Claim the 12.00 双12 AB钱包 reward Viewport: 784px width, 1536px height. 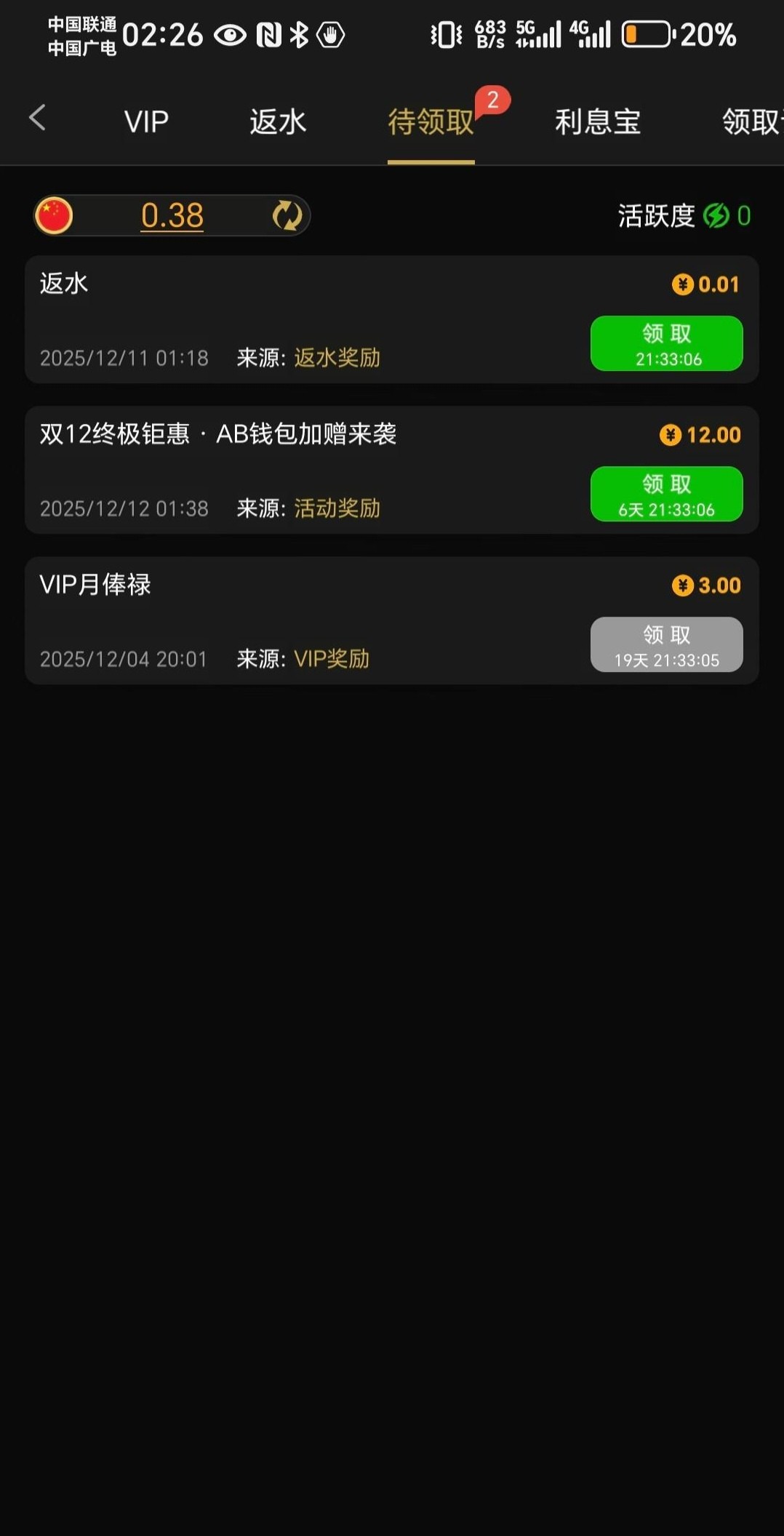pyautogui.click(x=666, y=494)
